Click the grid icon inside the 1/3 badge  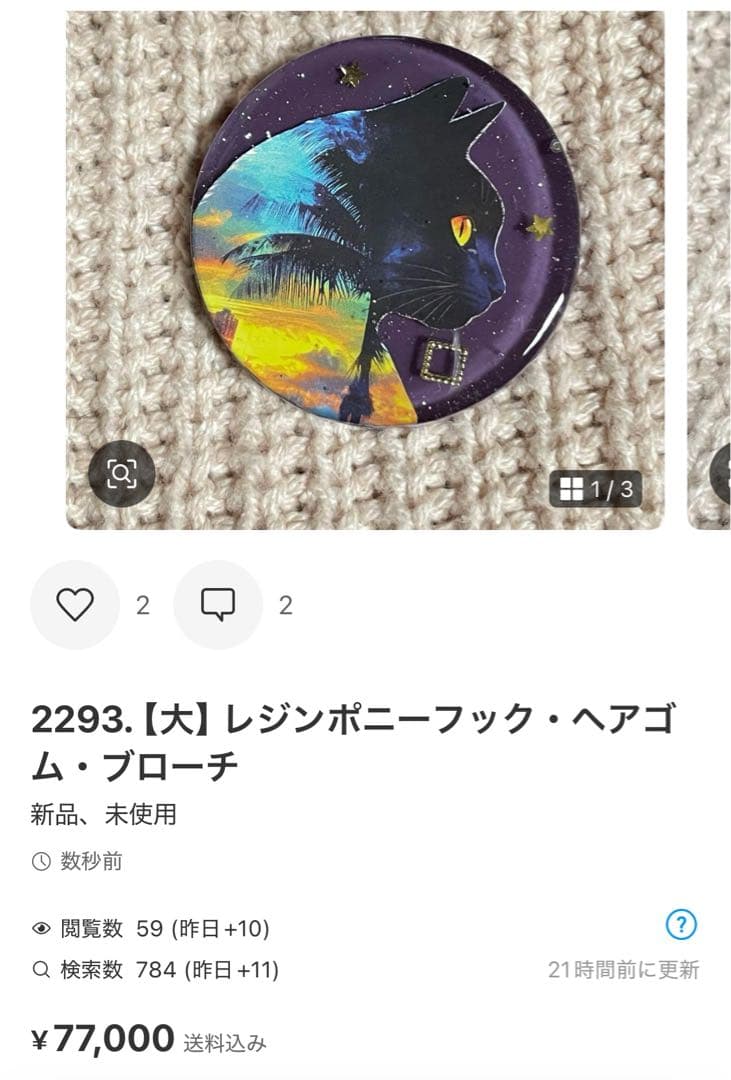tap(573, 489)
